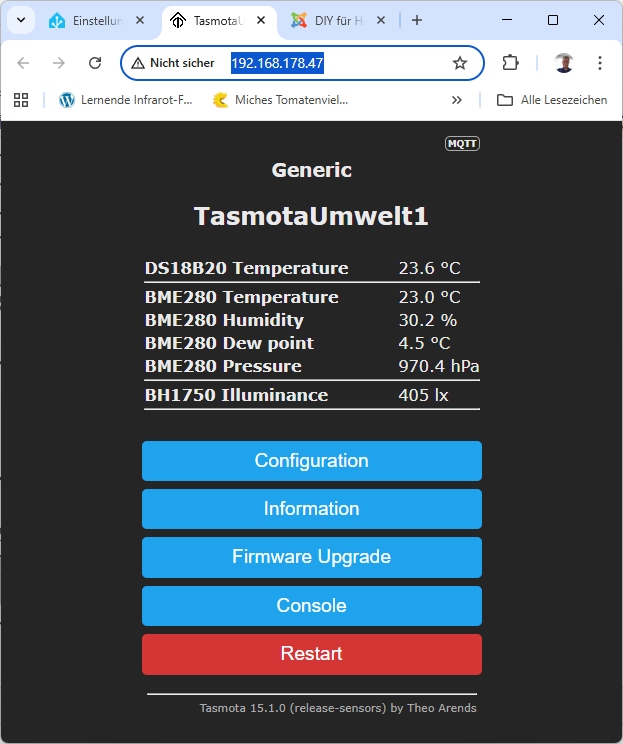Viewport: 623px width, 744px height.
Task: Switch to the DIY für H tab
Action: (328, 20)
